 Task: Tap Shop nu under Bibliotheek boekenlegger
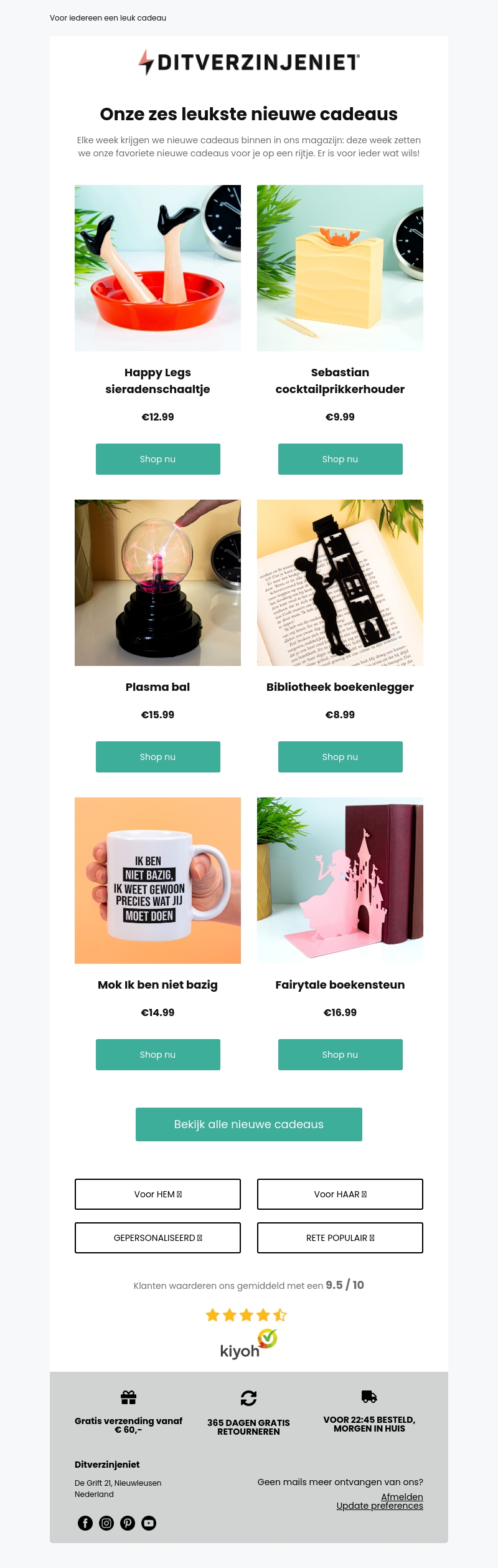340,757
